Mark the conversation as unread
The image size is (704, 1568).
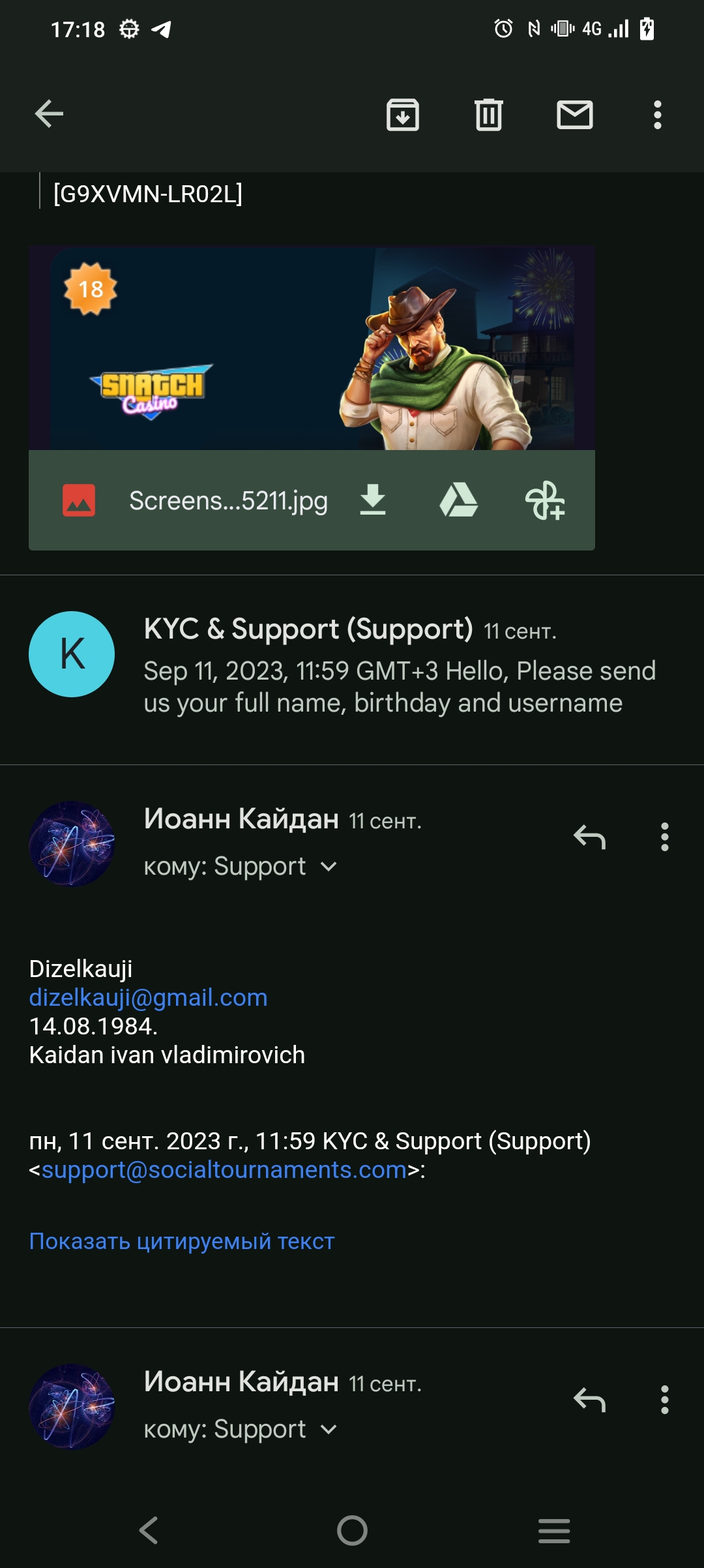(x=575, y=115)
